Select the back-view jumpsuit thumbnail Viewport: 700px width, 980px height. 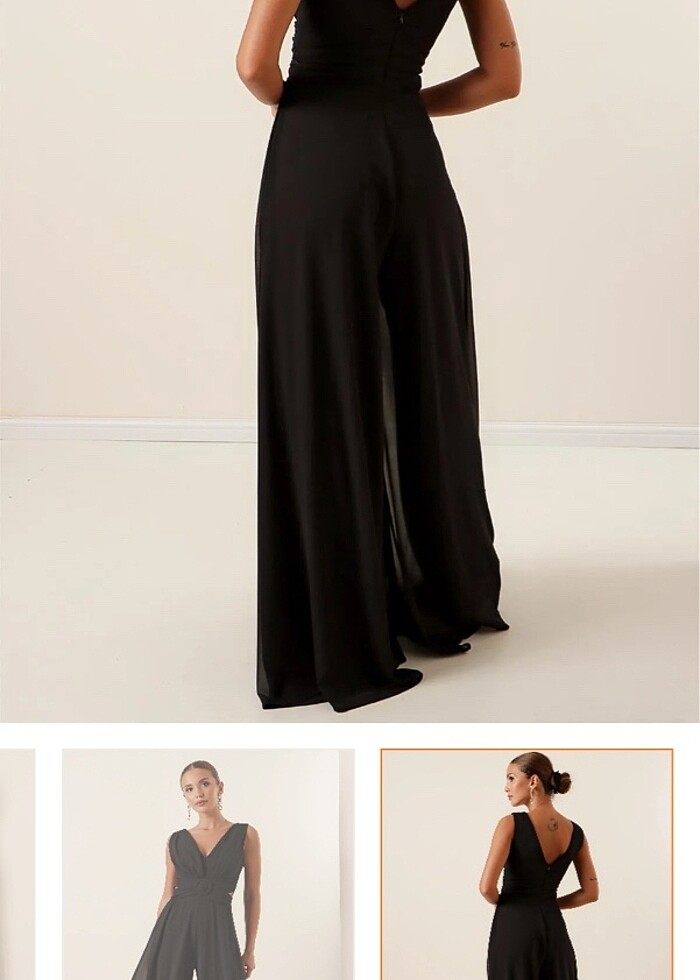[526, 864]
